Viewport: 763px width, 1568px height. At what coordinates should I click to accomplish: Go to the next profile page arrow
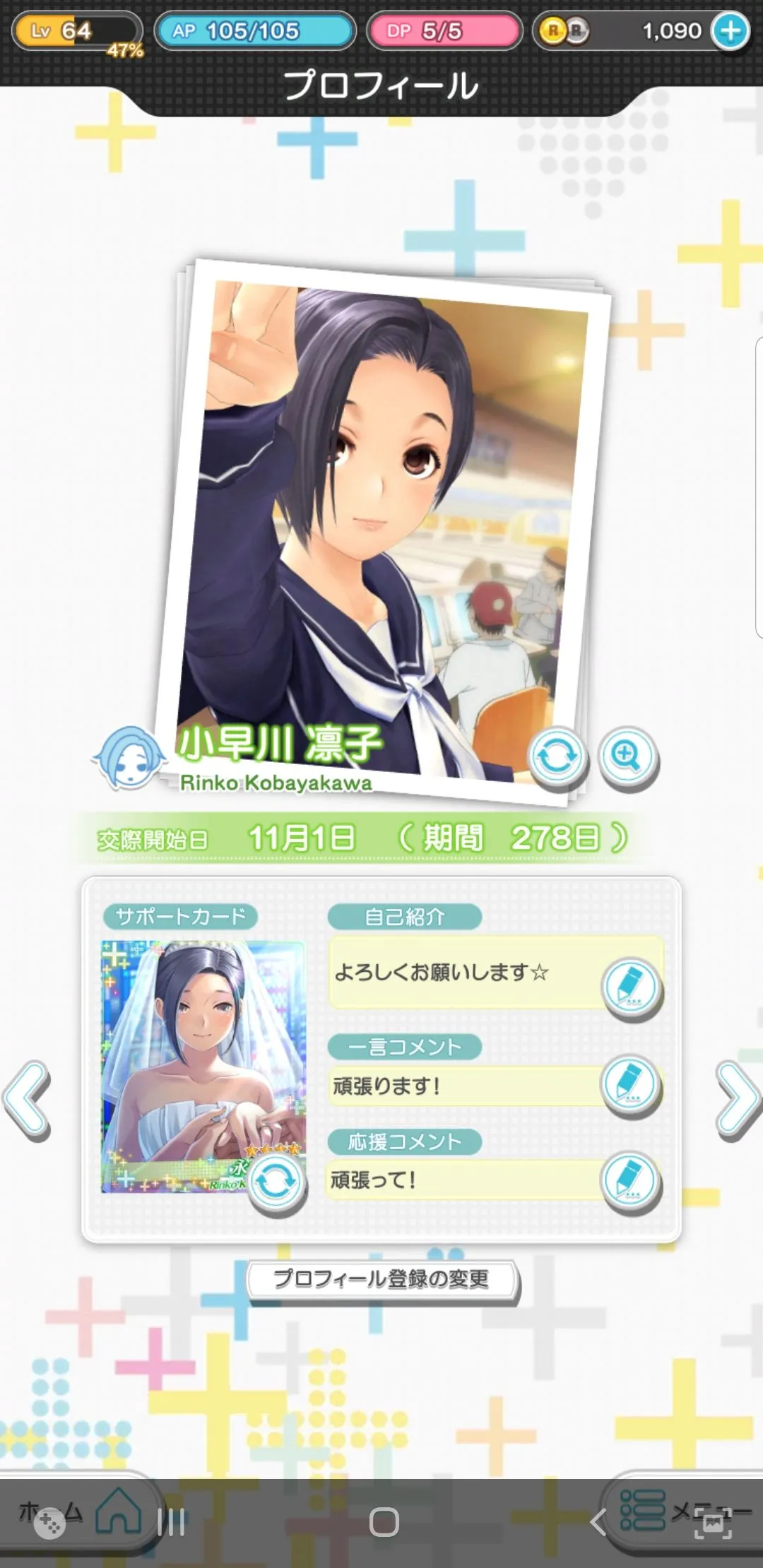coord(737,1100)
